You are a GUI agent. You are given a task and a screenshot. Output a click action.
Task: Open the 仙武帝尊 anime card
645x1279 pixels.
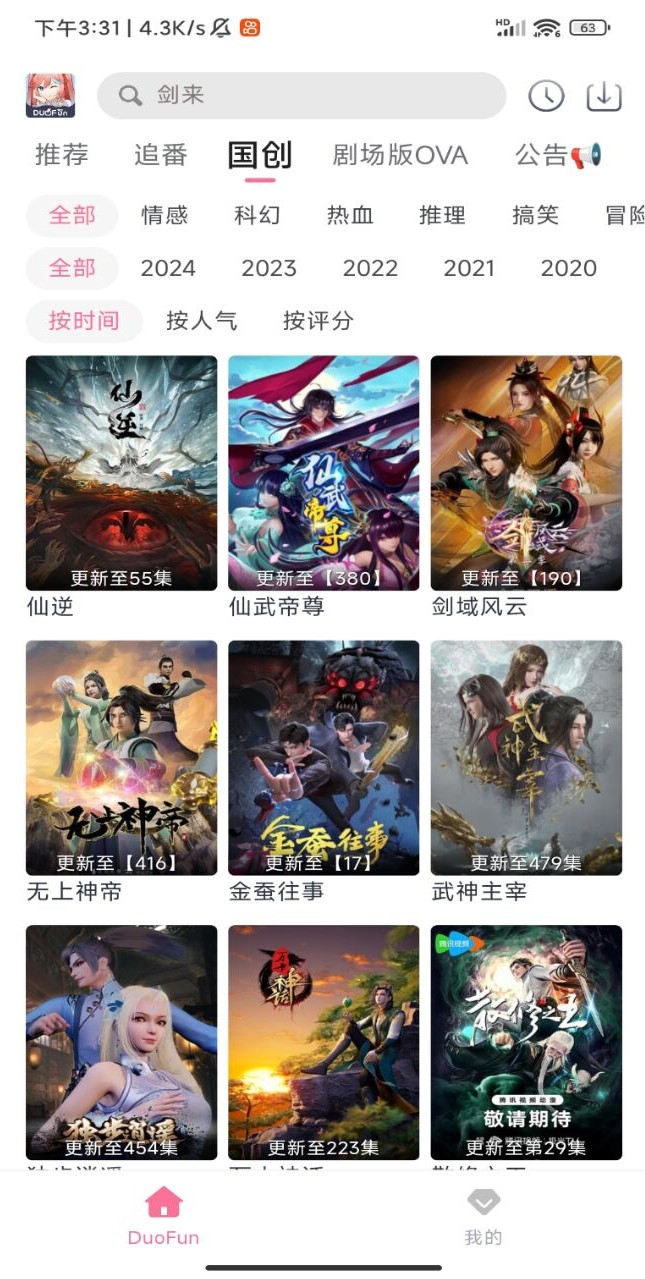[x=323, y=473]
